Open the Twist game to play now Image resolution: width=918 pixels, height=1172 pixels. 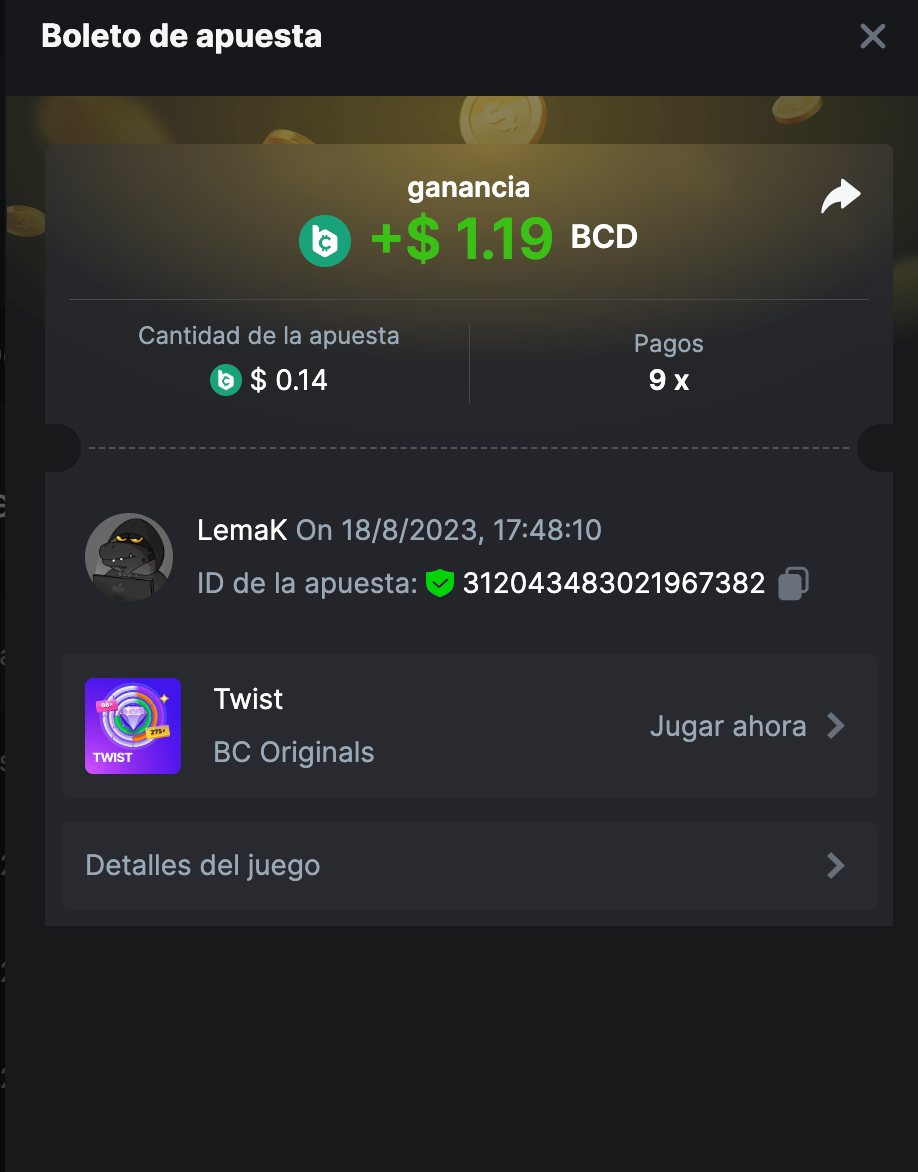[746, 726]
